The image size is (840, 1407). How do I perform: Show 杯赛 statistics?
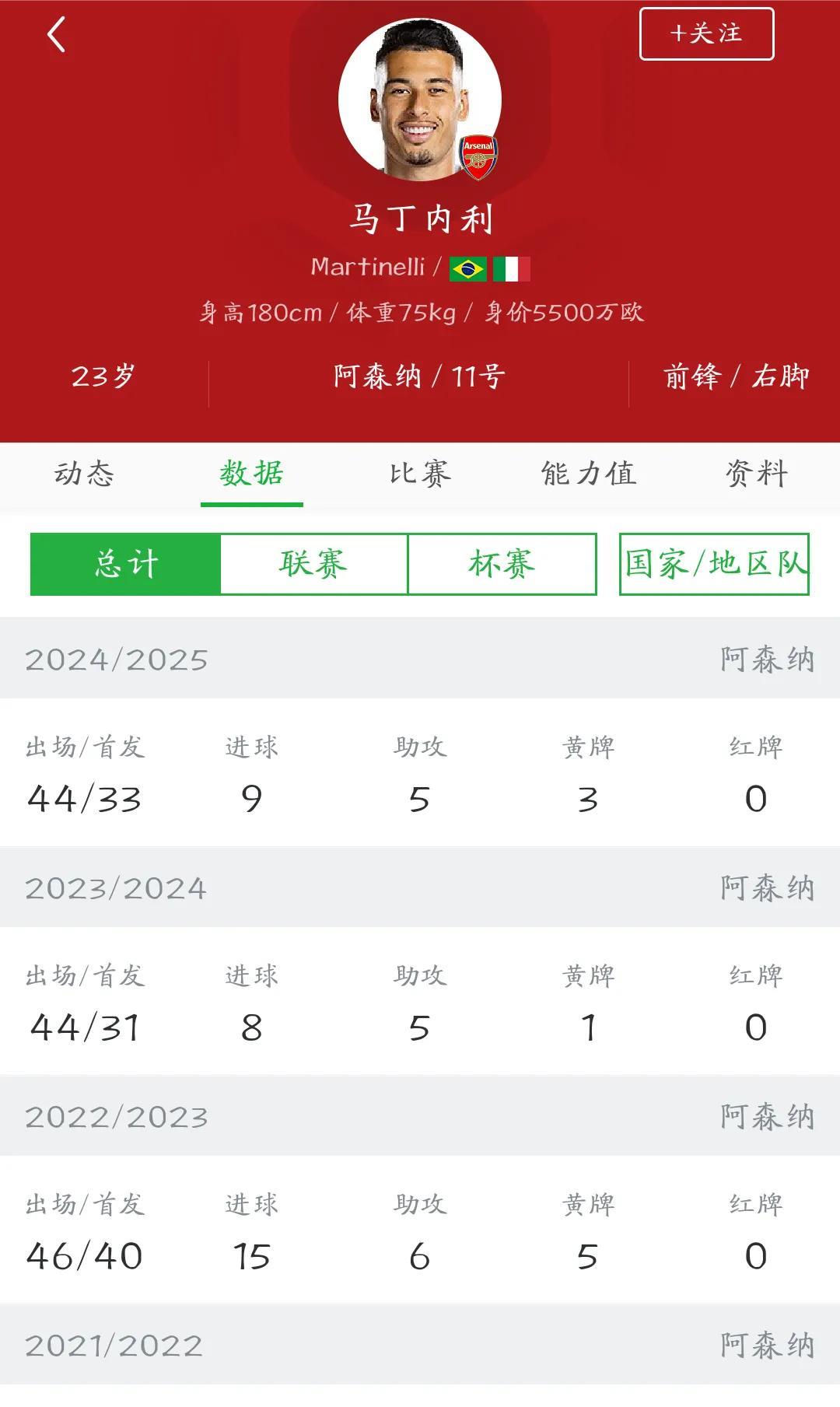502,564
